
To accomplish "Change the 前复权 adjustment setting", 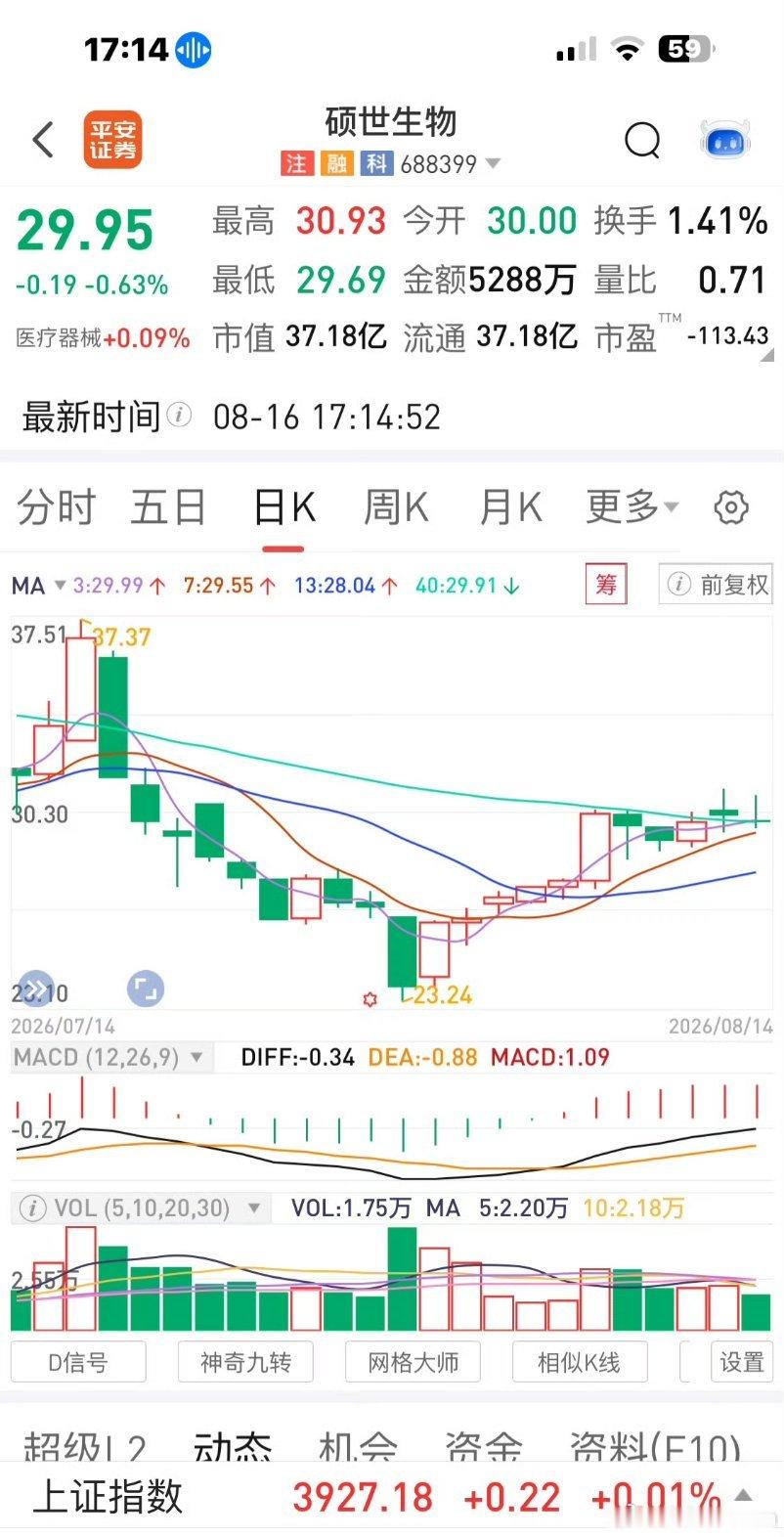I will pyautogui.click(x=716, y=585).
